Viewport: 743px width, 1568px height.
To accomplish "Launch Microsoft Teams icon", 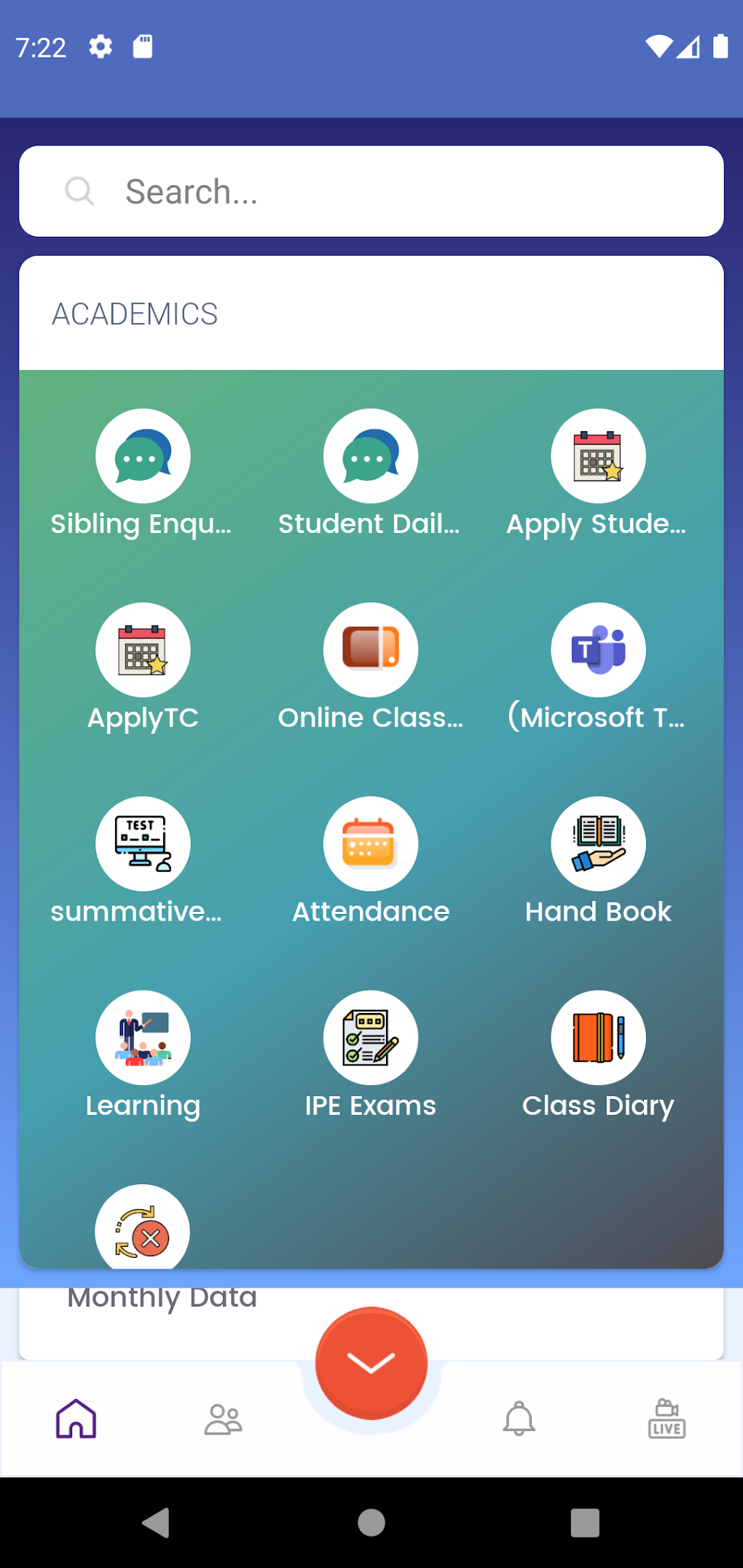I will click(x=598, y=650).
